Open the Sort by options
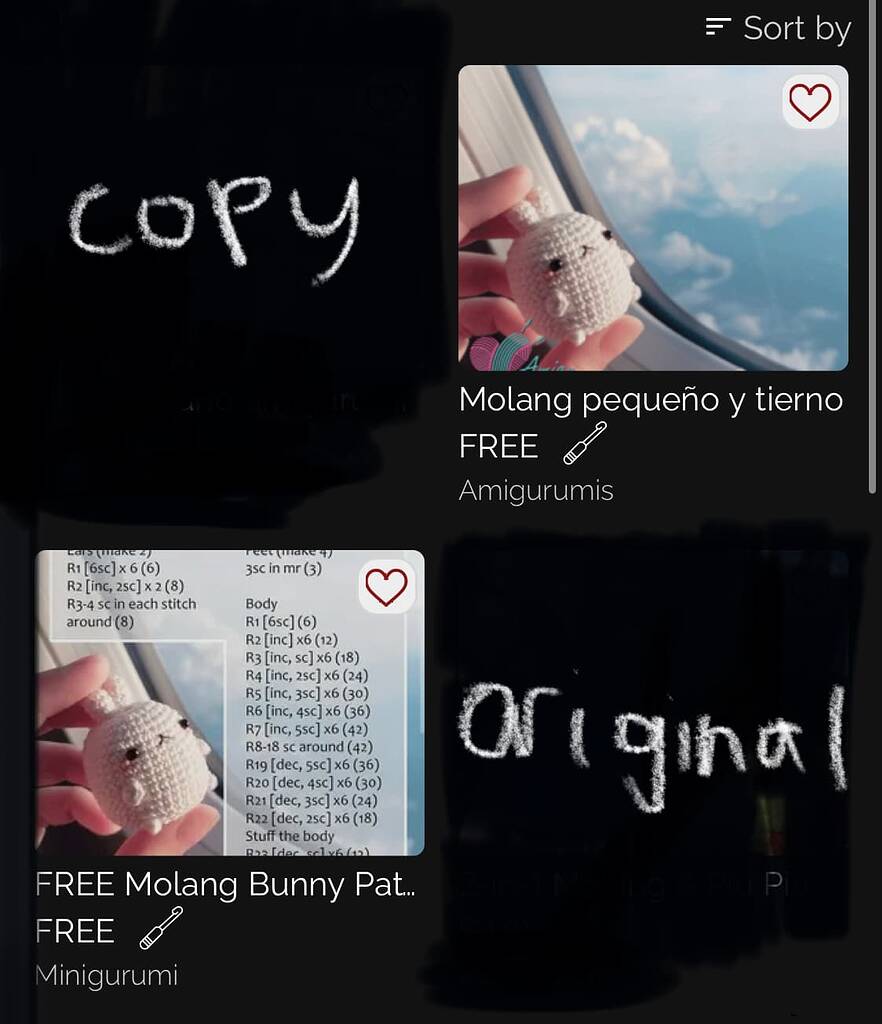The width and height of the screenshot is (882, 1024). [x=778, y=28]
